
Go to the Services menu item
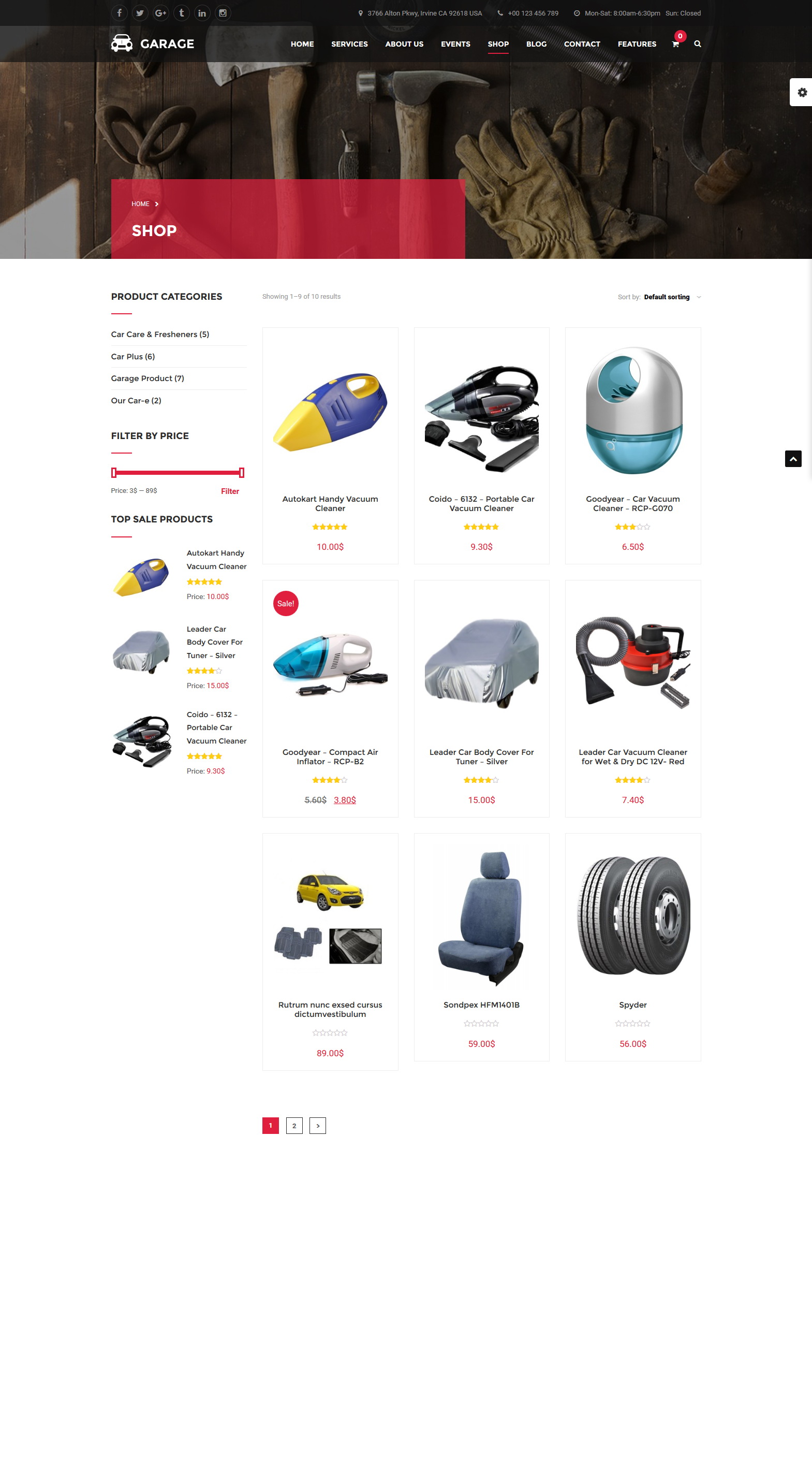pos(349,44)
